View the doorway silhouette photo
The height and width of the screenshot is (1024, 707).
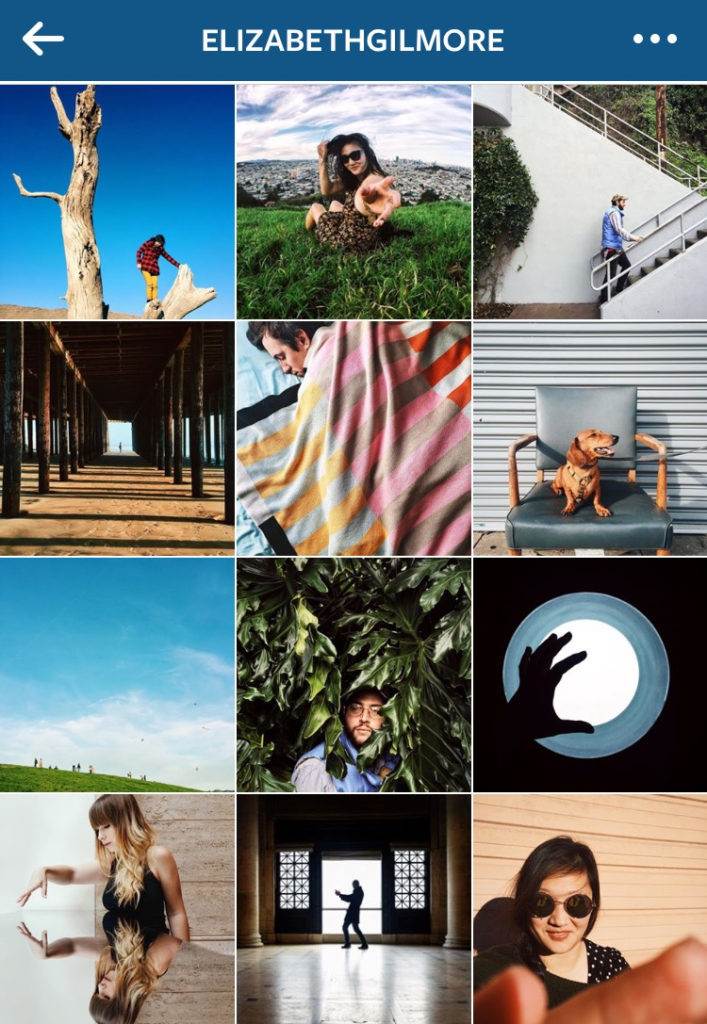(354, 908)
